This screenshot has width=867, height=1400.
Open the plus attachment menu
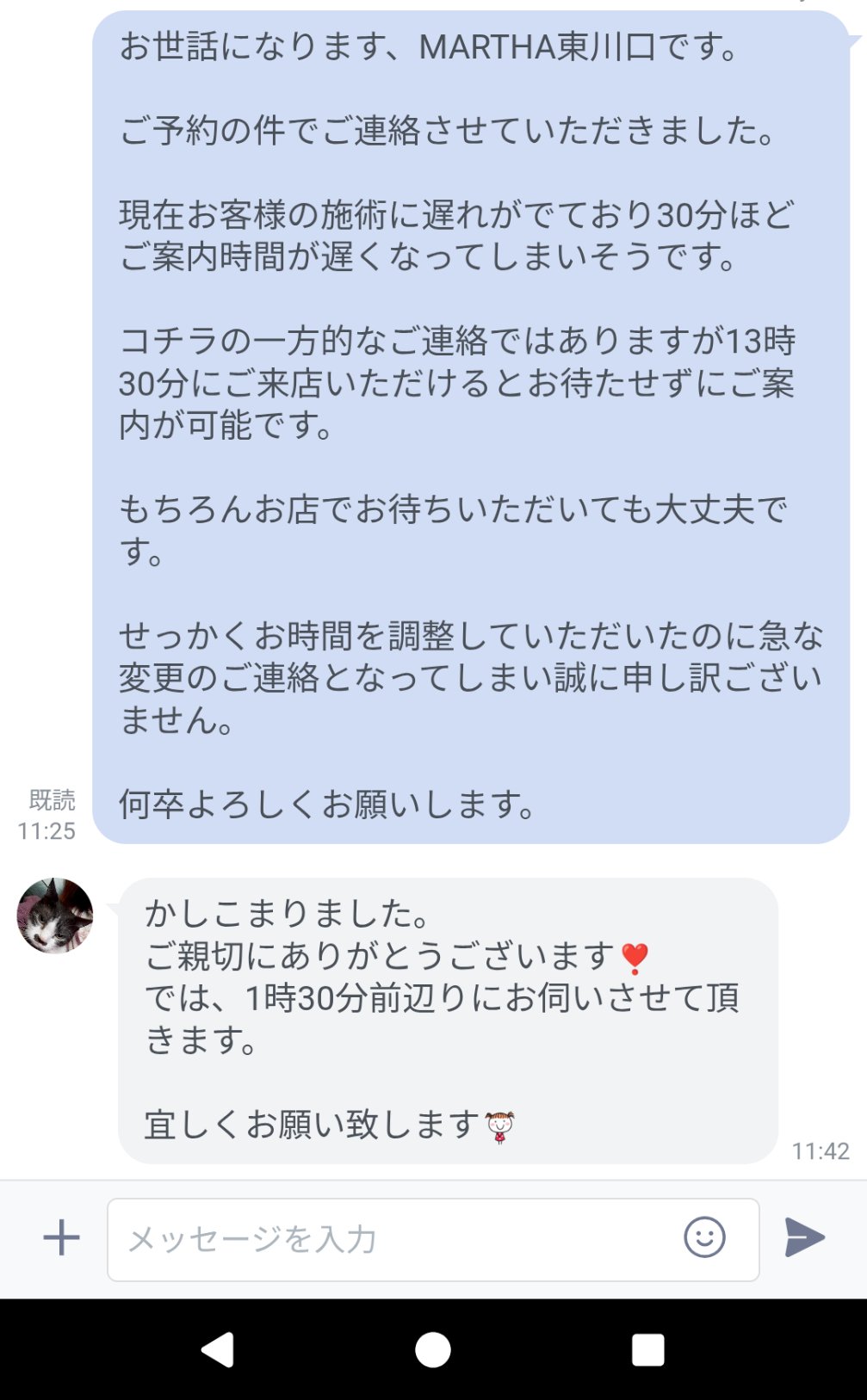[x=61, y=1238]
